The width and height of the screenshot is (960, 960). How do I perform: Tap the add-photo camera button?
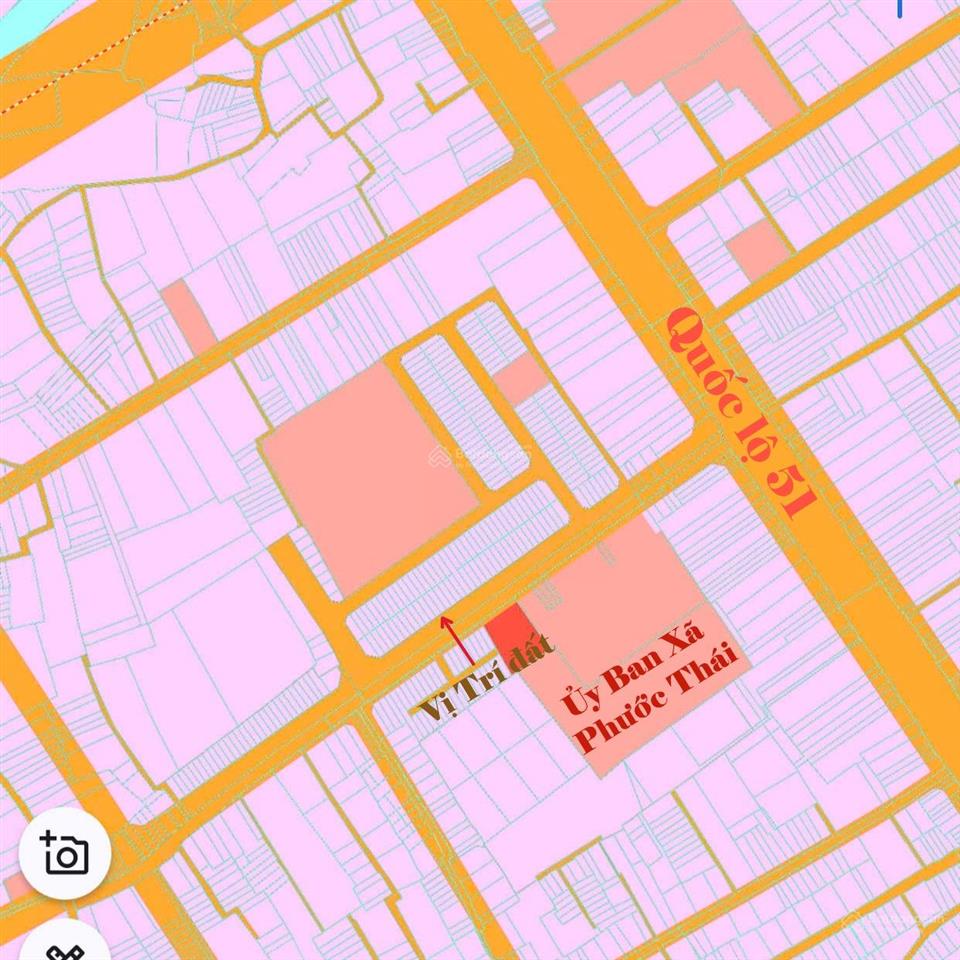[65, 854]
